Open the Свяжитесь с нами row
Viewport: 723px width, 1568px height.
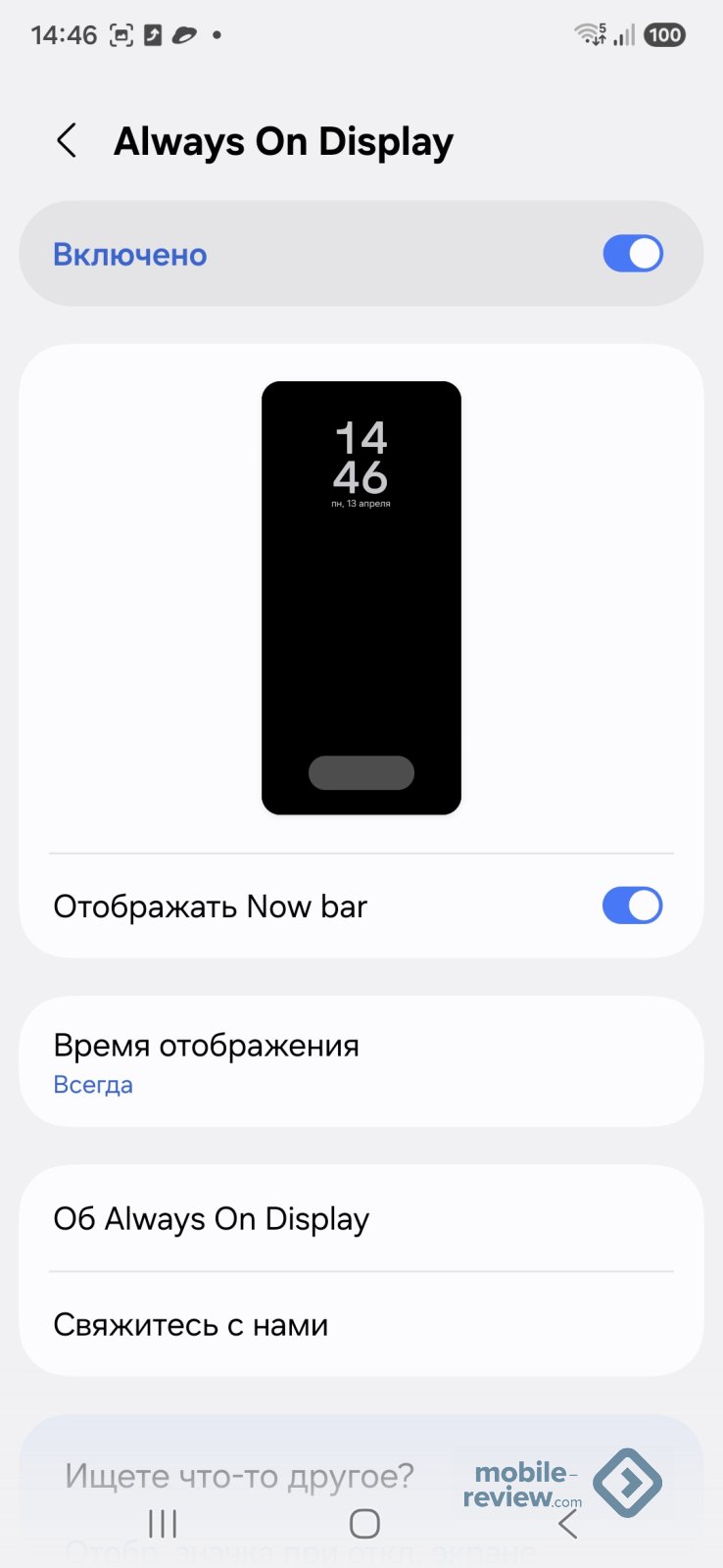361,1325
